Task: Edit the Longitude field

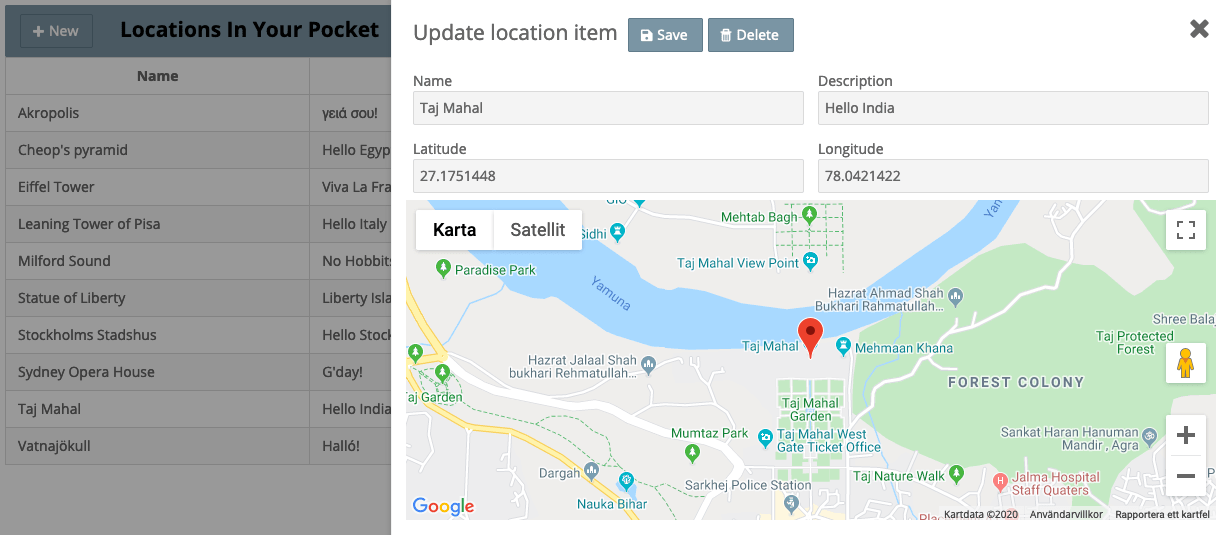Action: 1013,176
